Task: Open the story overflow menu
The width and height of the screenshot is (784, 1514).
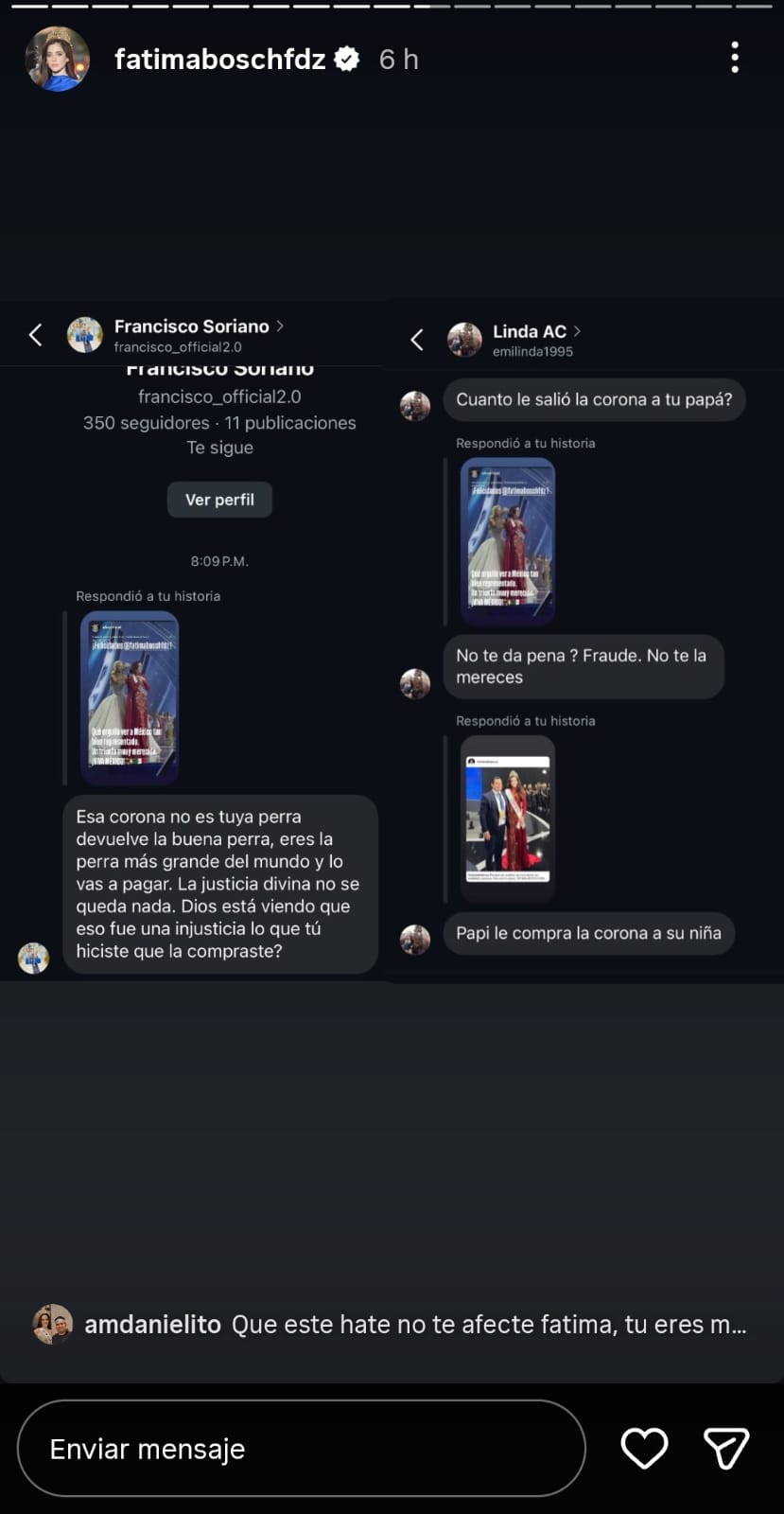Action: [x=735, y=58]
